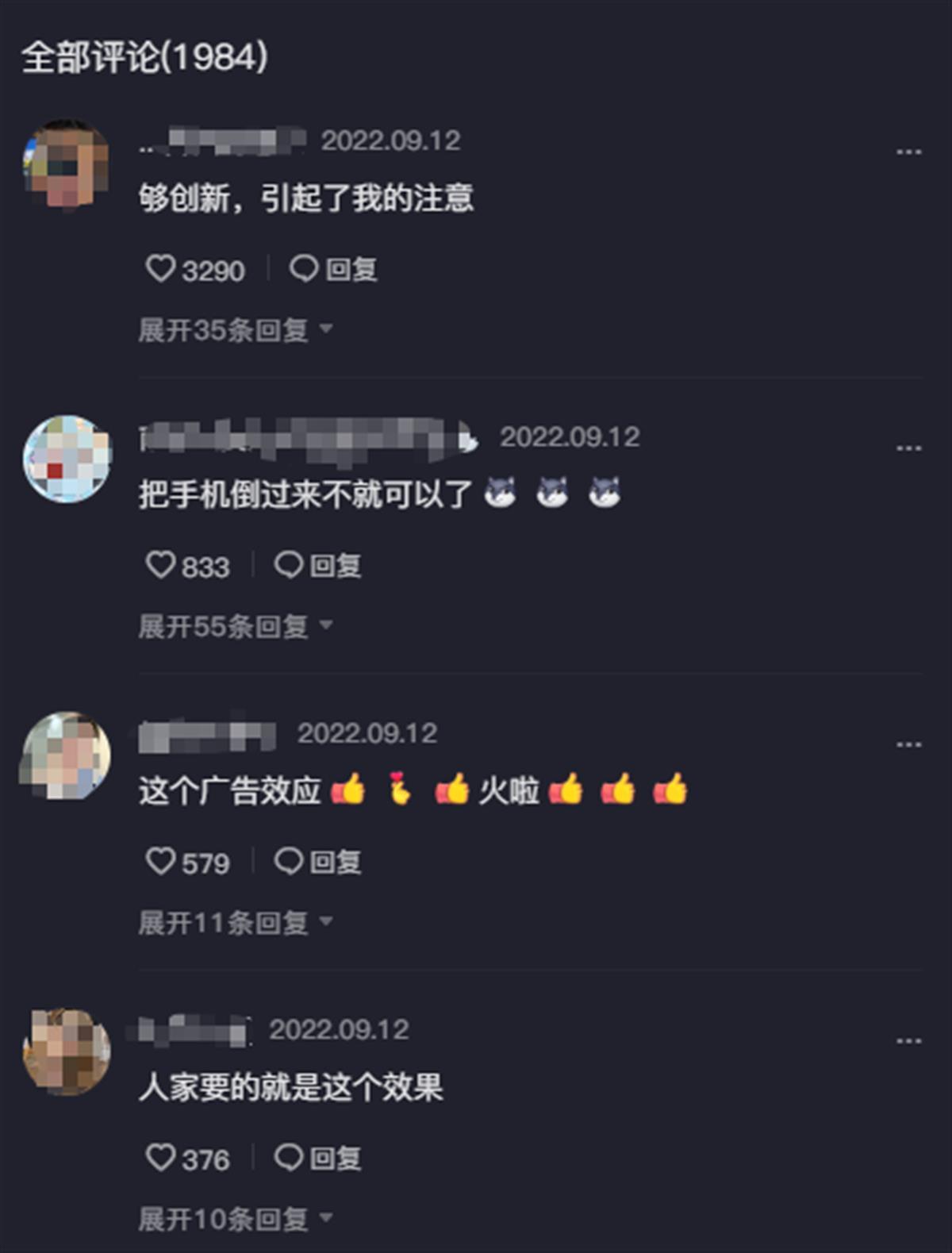Image resolution: width=952 pixels, height=1253 pixels.
Task: Expand the 10 replies thread
Action: click(235, 1219)
